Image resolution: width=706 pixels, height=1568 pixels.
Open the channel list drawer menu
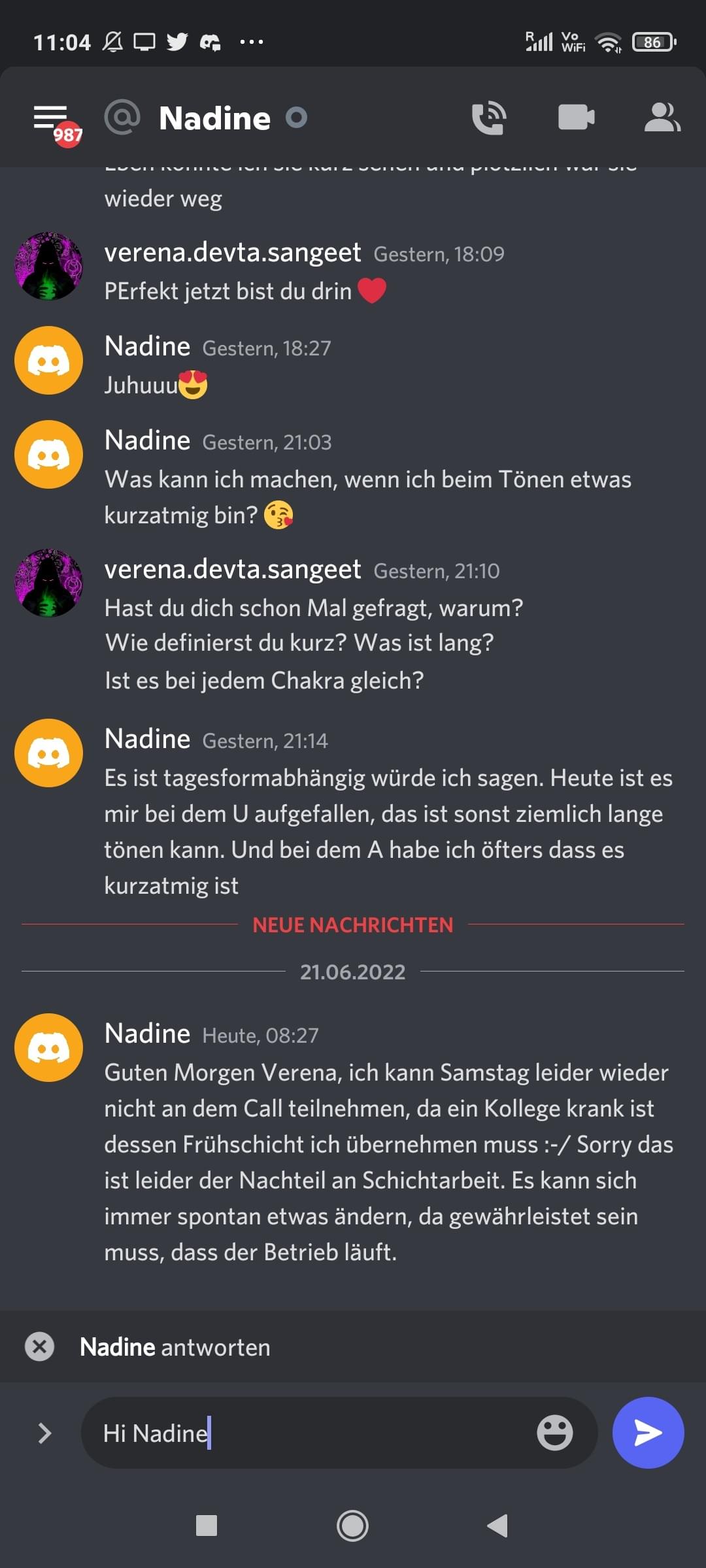click(x=51, y=118)
